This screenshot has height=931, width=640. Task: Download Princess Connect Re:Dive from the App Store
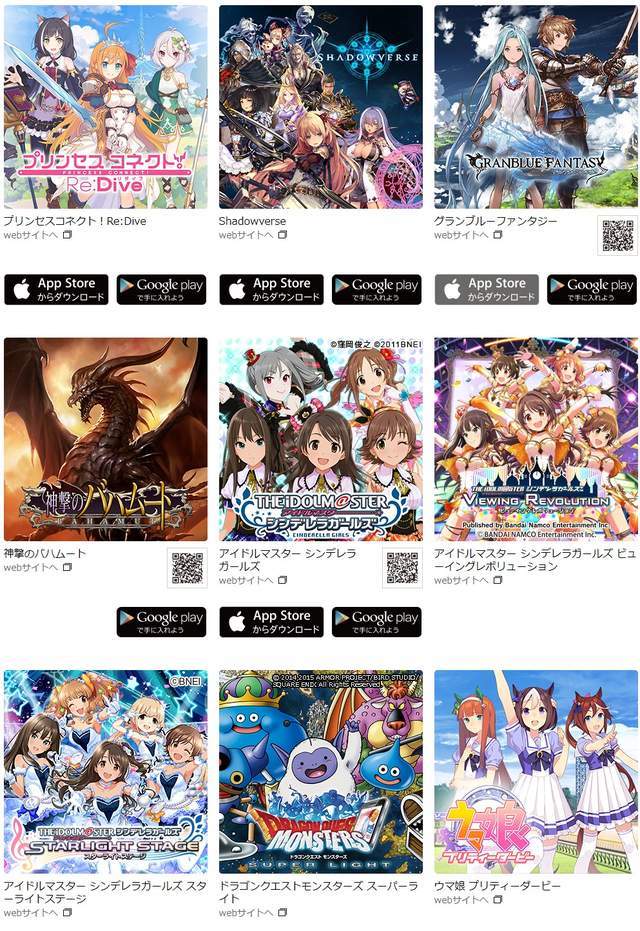tap(56, 290)
